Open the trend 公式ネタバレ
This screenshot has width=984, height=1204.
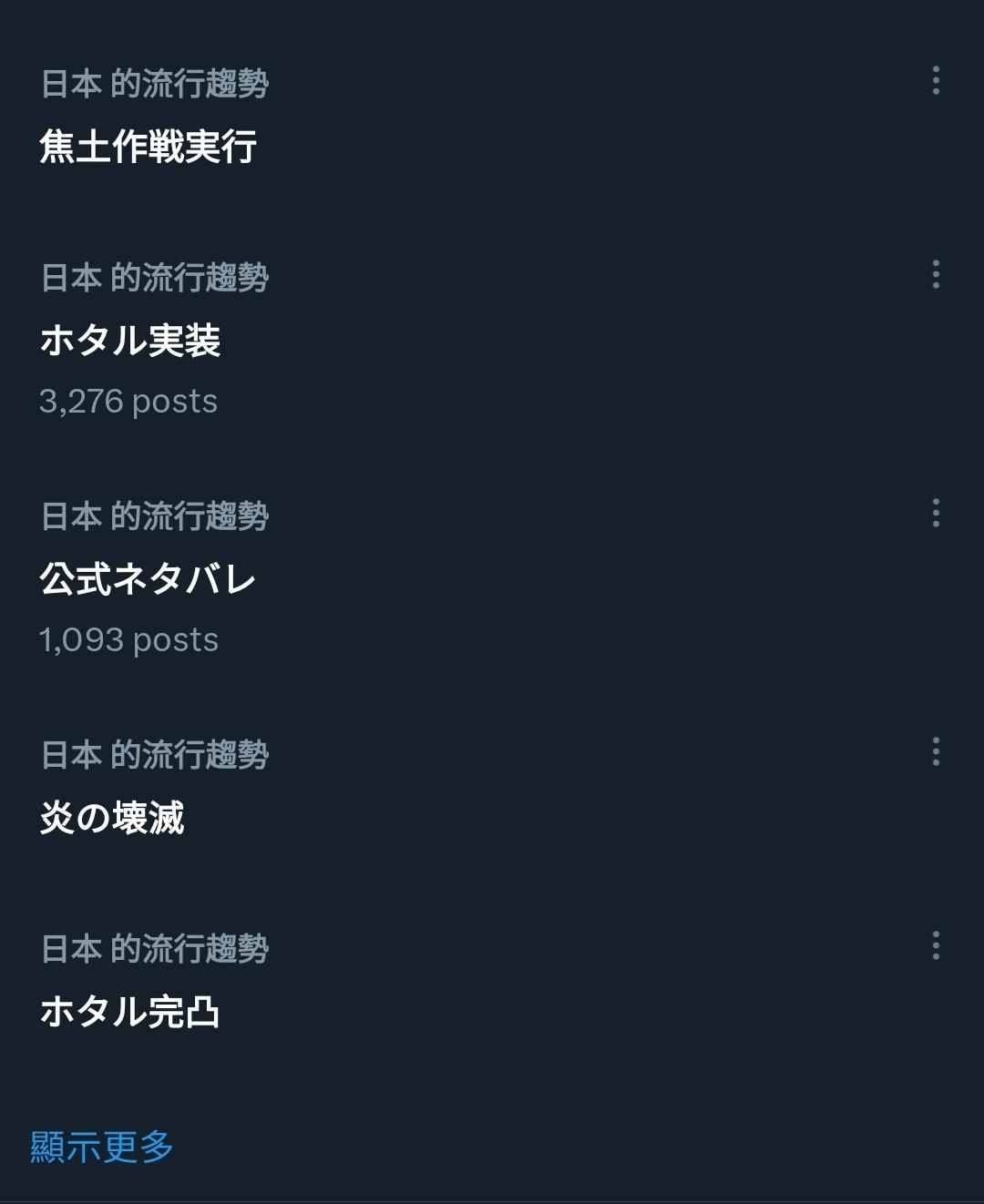click(148, 579)
